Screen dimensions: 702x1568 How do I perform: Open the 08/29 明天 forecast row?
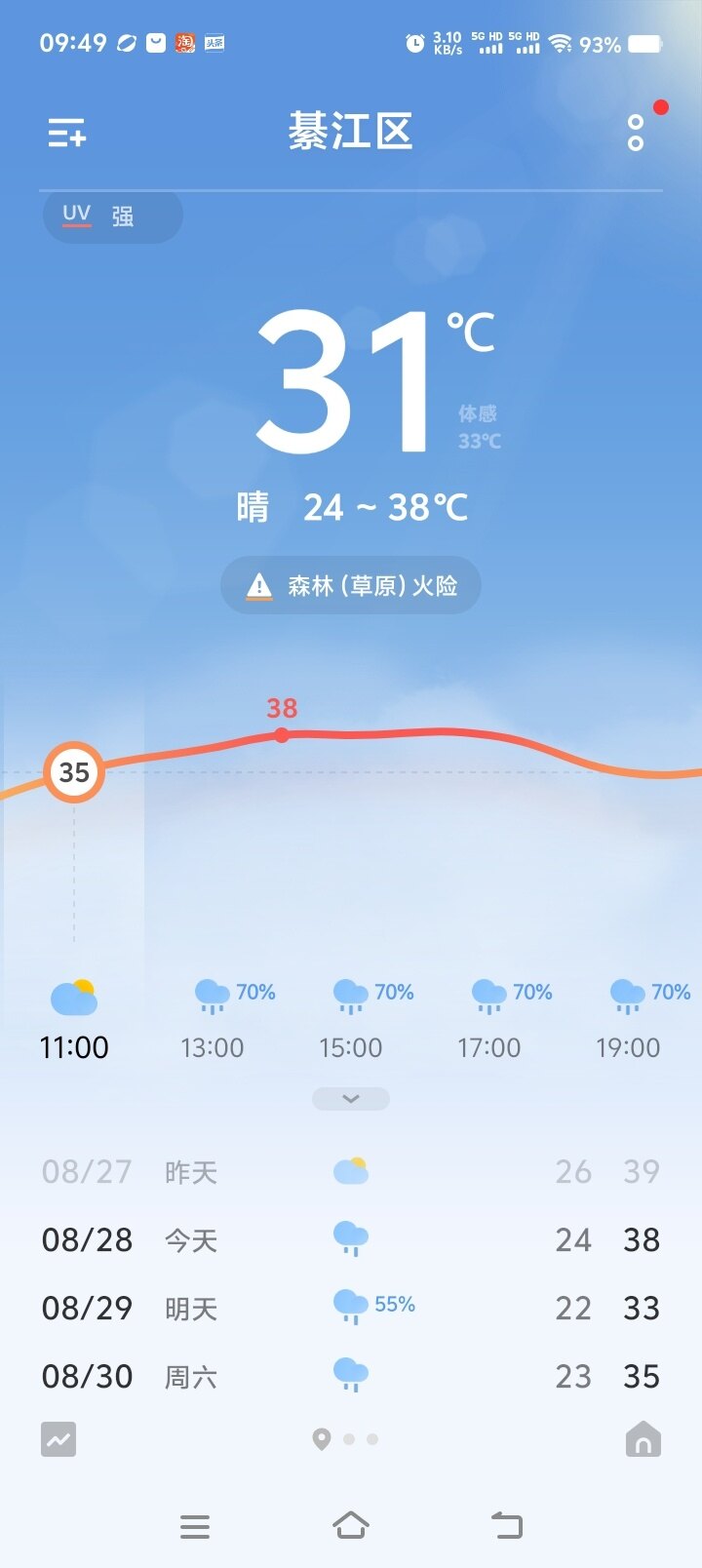click(351, 1308)
